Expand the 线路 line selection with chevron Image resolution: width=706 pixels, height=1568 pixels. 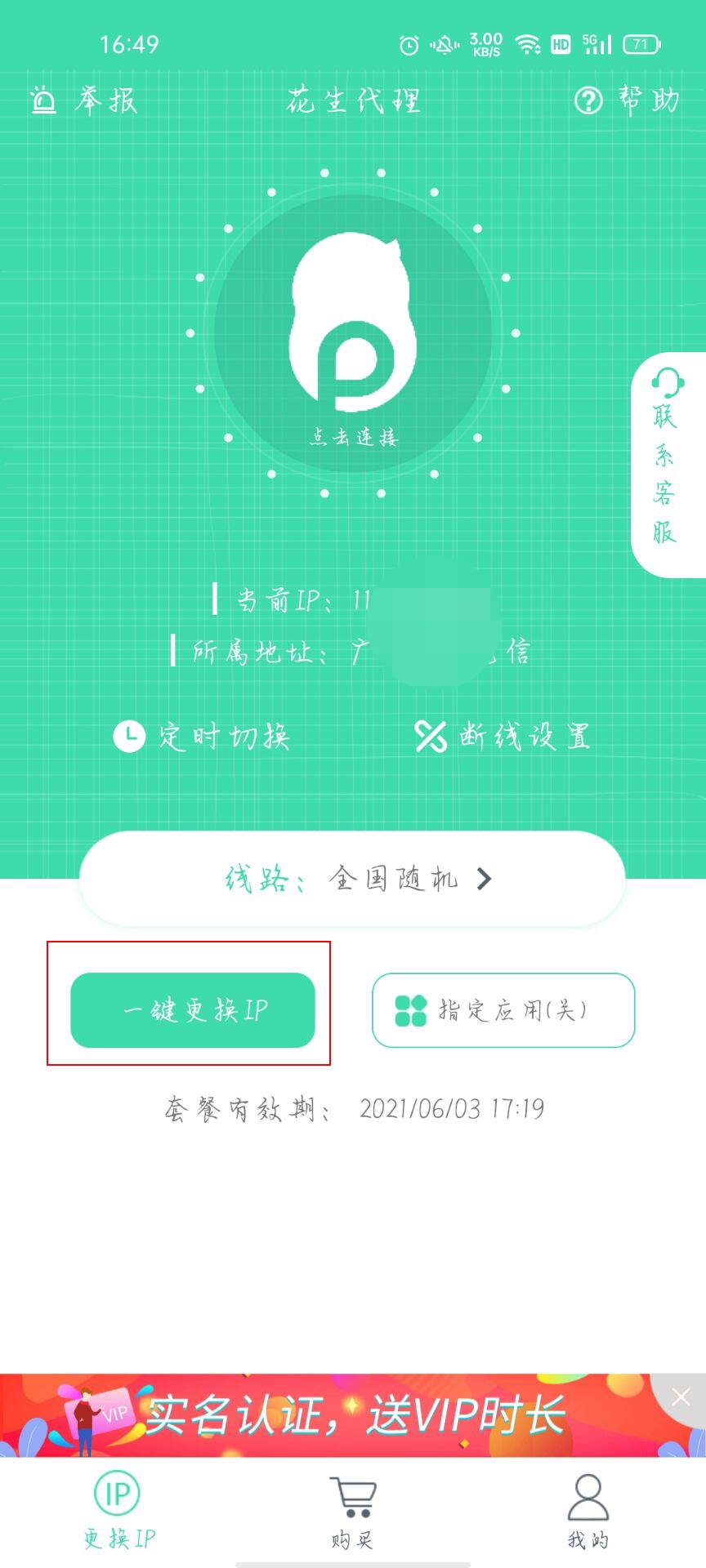[x=485, y=878]
